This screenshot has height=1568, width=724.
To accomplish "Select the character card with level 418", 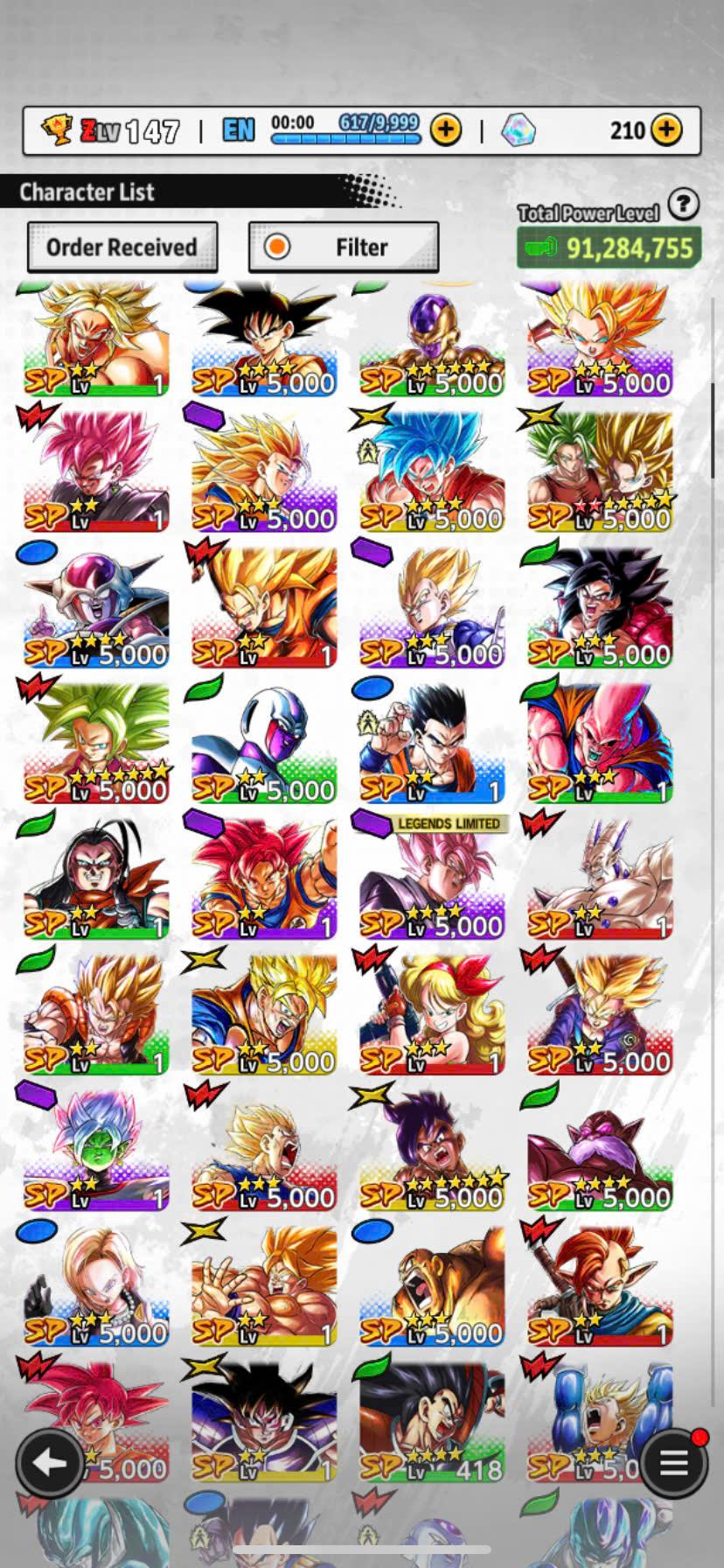I will click(x=432, y=1422).
